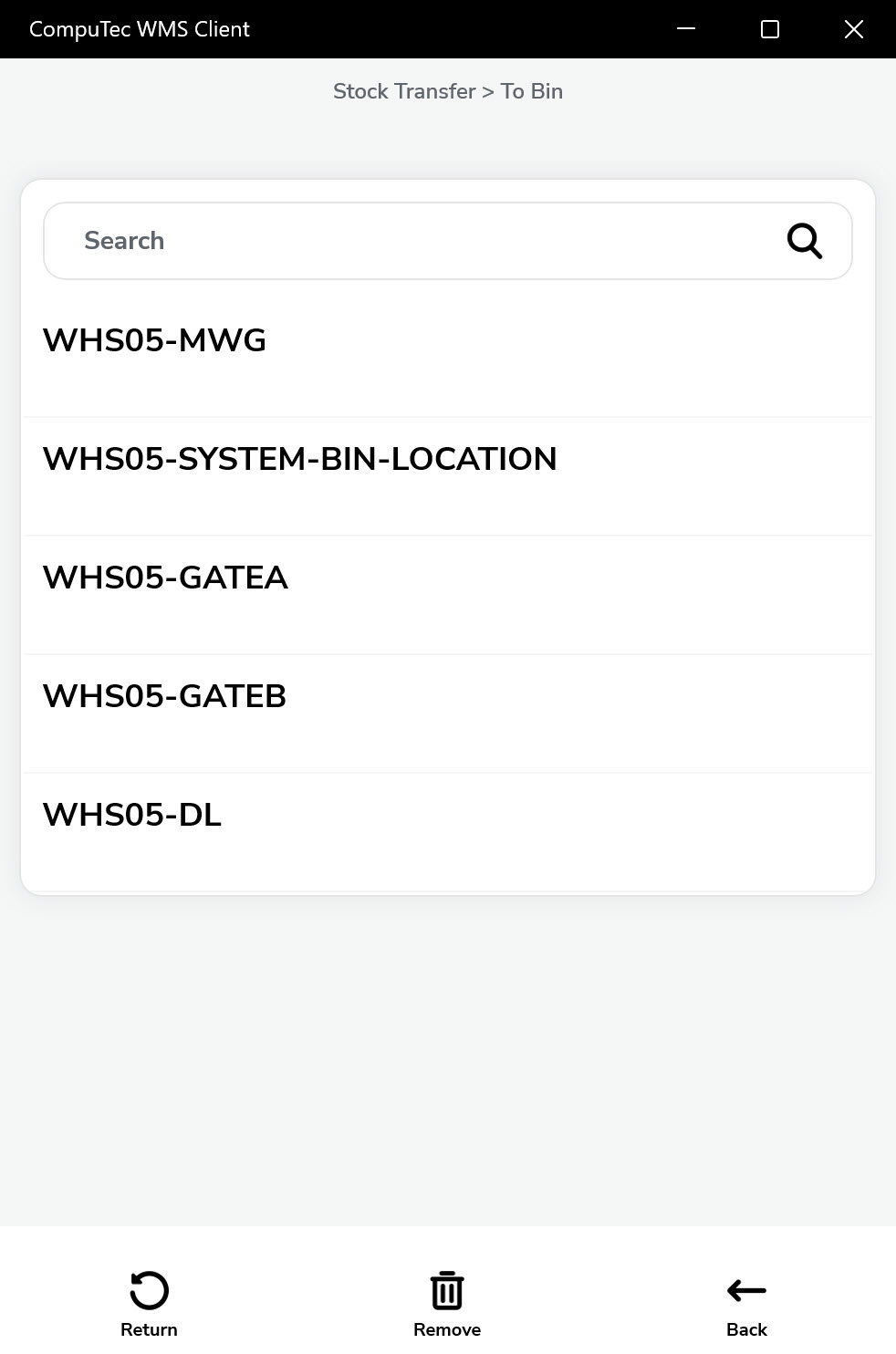Tap the magnifier search icon
The image size is (896, 1354).
click(x=804, y=241)
